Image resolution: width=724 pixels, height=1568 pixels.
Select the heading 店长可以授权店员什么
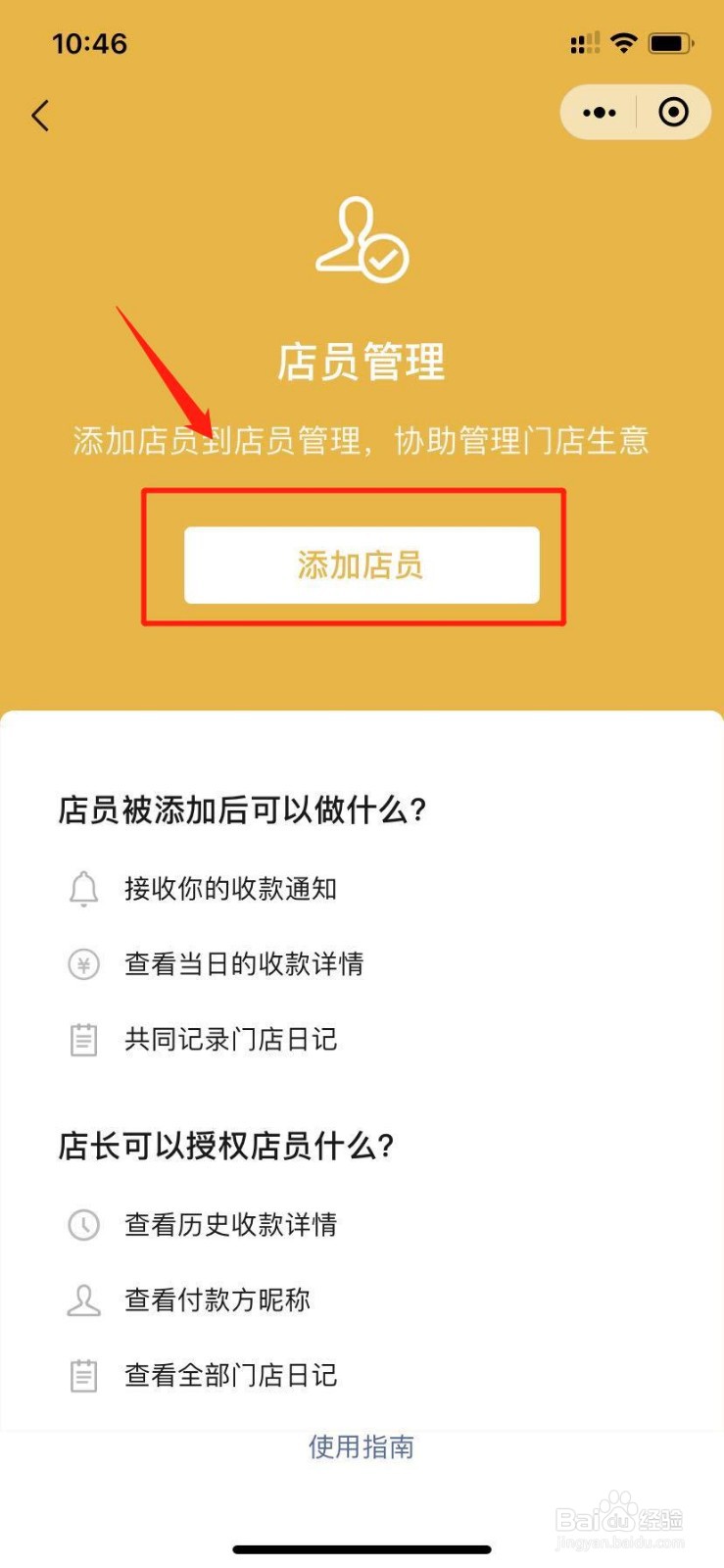225,1146
